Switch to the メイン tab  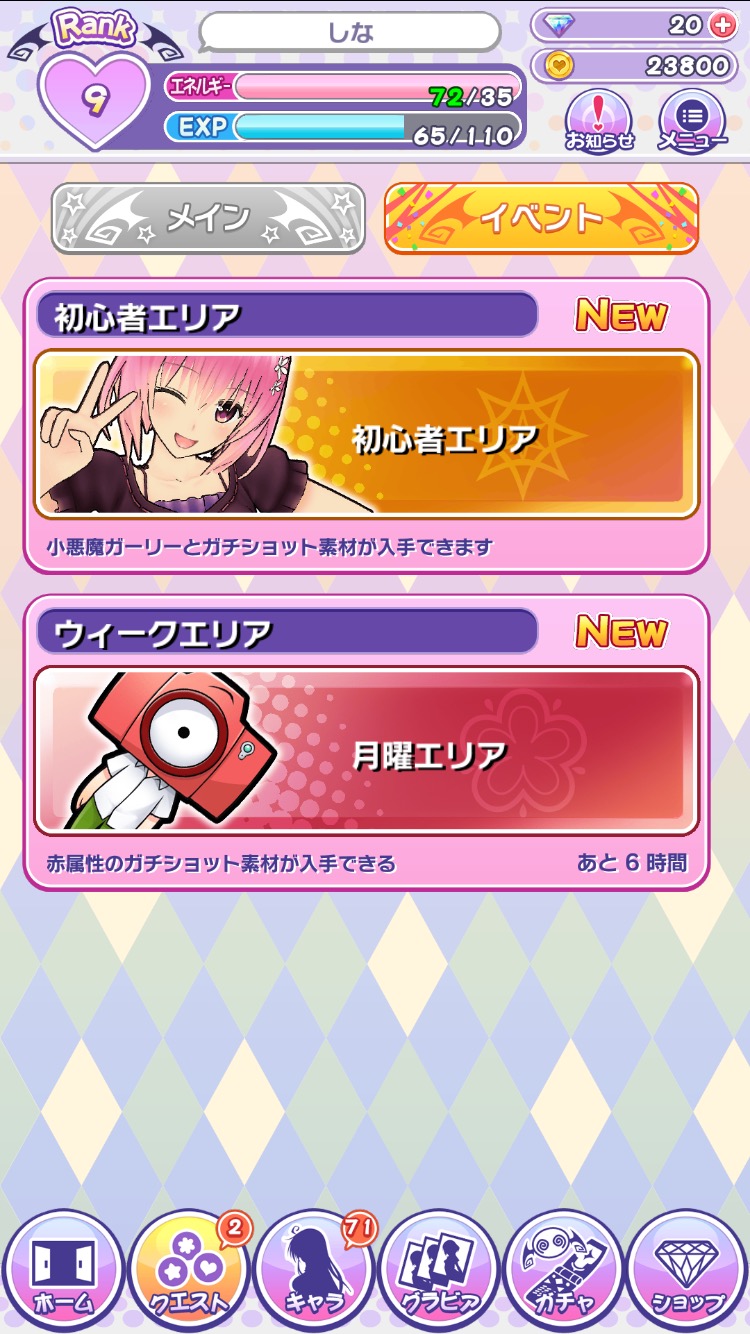(x=208, y=217)
